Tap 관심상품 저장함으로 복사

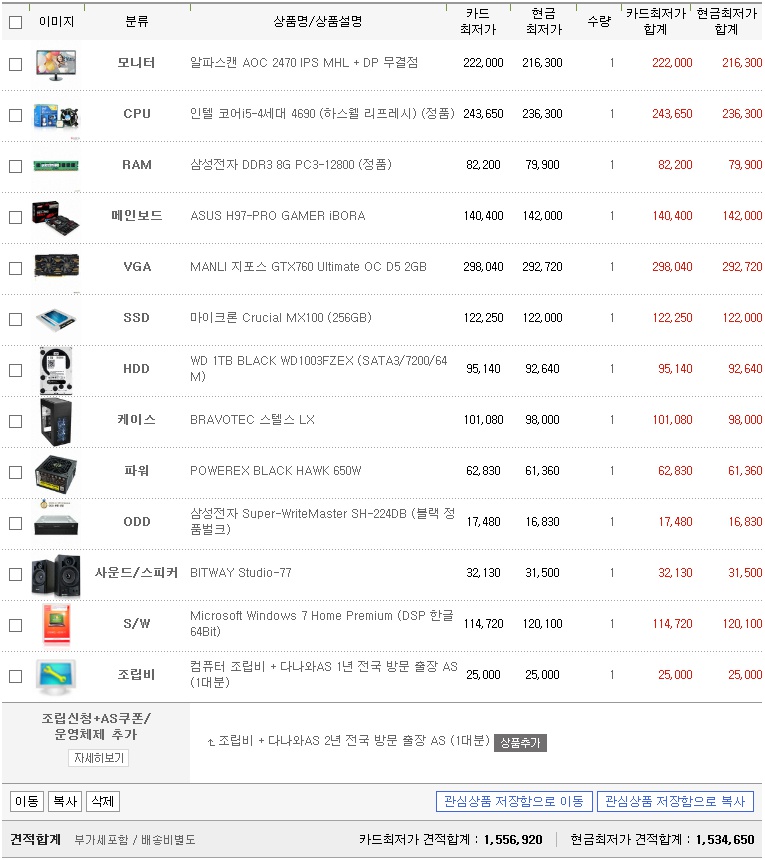[x=675, y=801]
